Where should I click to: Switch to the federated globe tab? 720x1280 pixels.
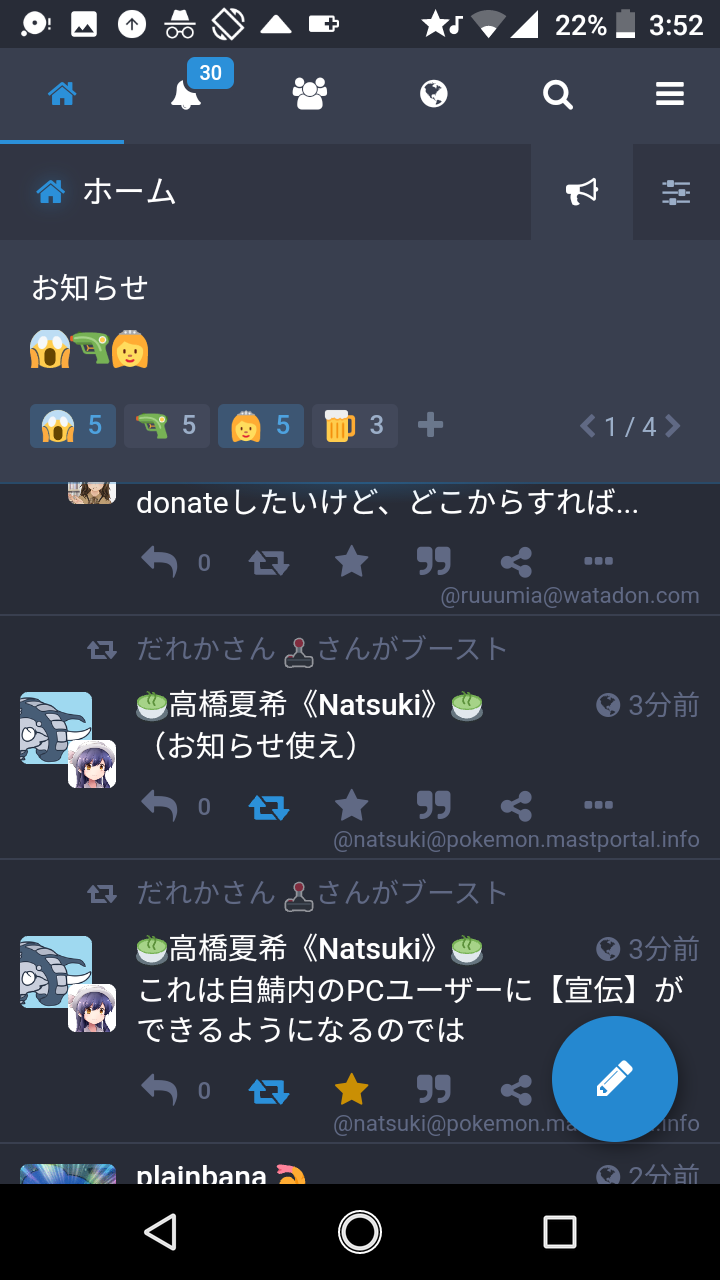pos(434,95)
